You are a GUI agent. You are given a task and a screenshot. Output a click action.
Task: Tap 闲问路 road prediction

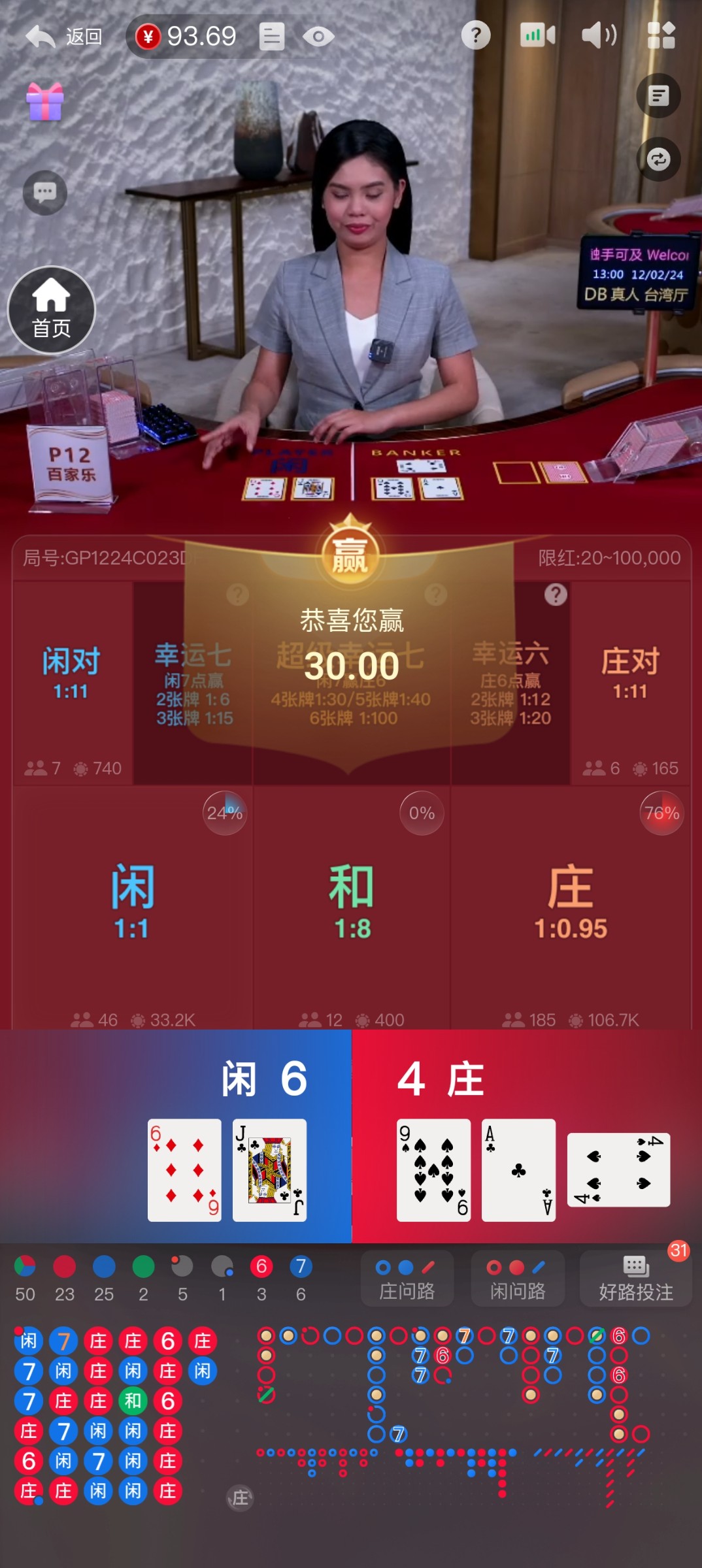point(518,1279)
